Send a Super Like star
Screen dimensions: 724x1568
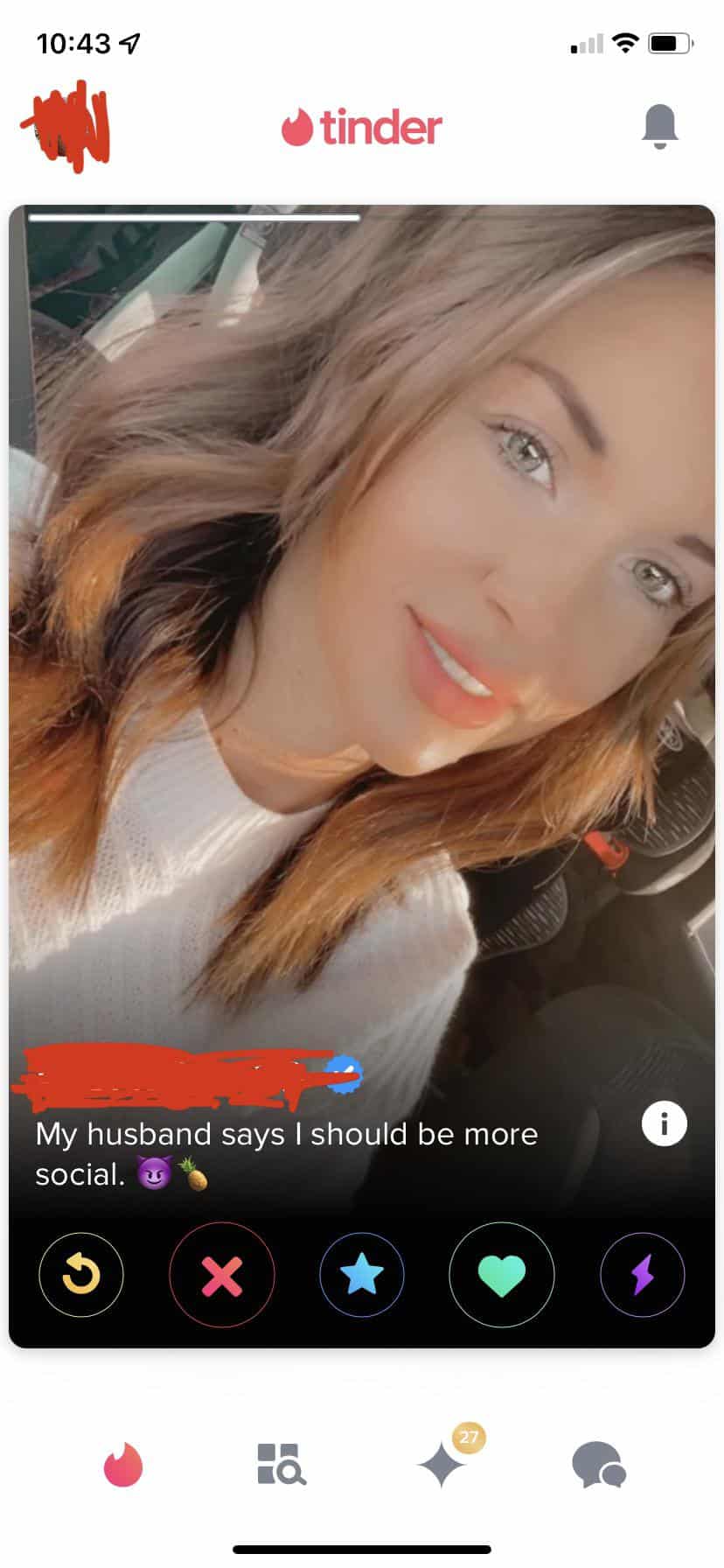362,1274
